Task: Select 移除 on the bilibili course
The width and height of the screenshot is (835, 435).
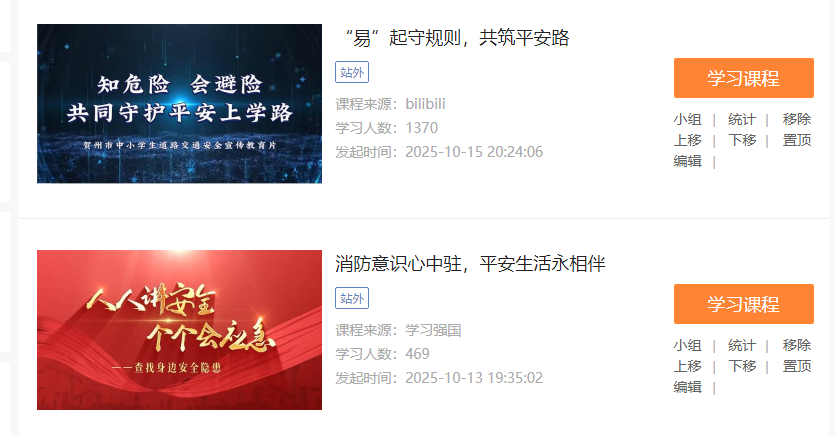Action: point(796,119)
